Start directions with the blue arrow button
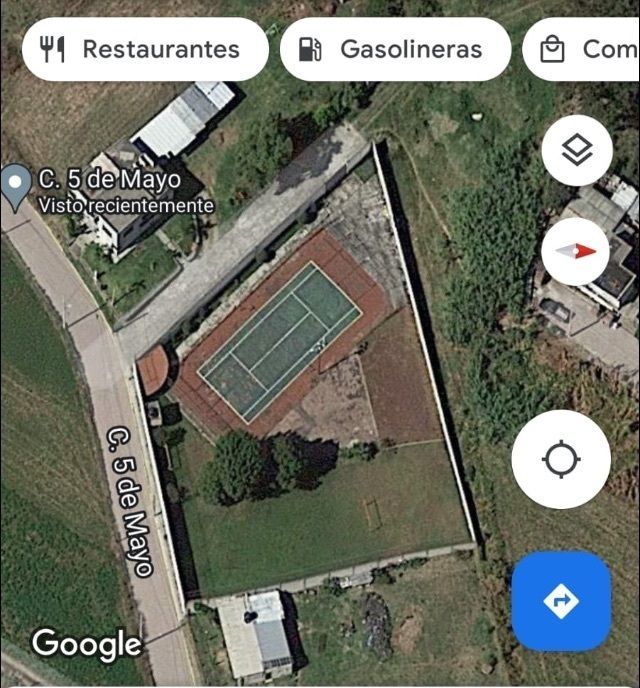 [561, 601]
